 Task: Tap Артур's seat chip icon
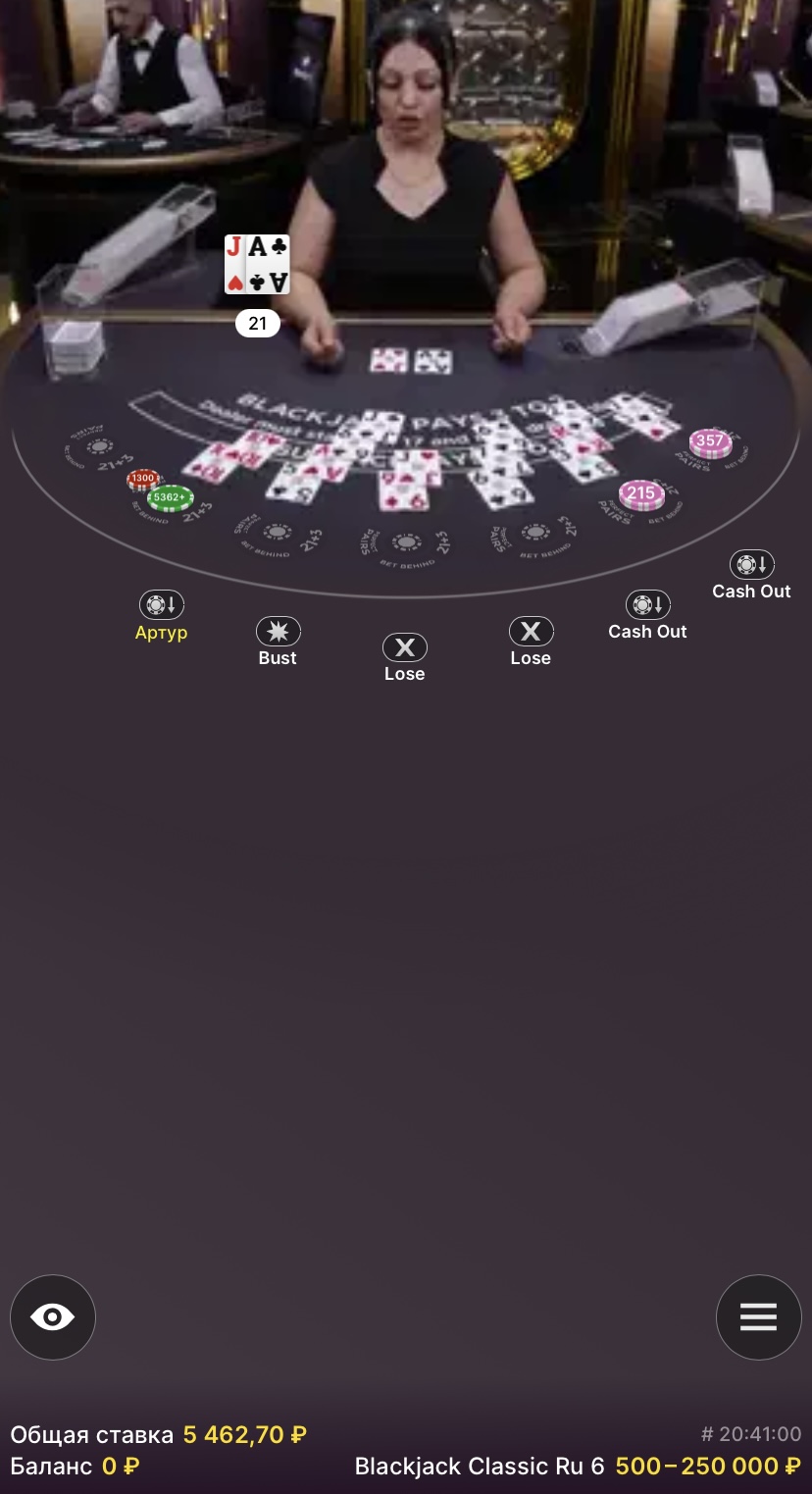pos(162,604)
